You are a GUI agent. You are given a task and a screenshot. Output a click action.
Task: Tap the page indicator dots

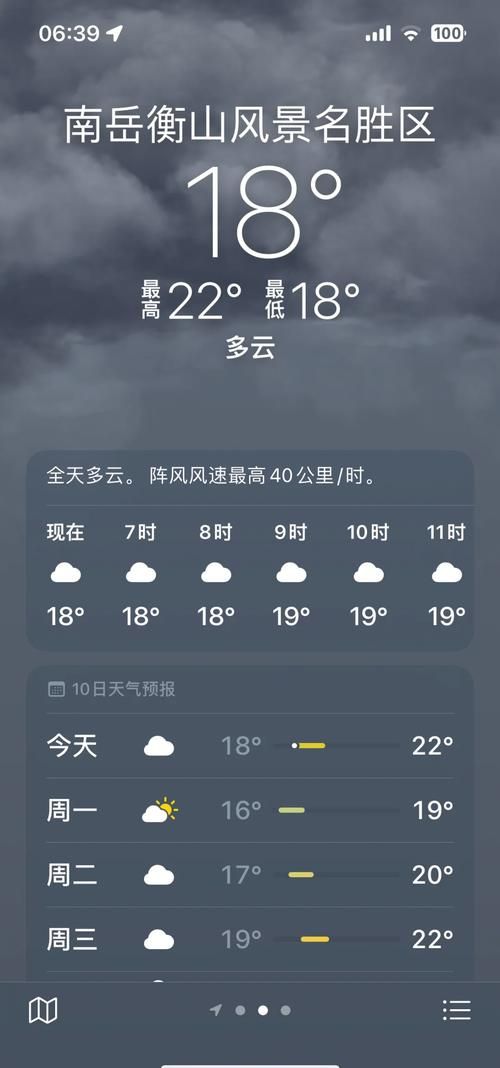click(250, 1010)
